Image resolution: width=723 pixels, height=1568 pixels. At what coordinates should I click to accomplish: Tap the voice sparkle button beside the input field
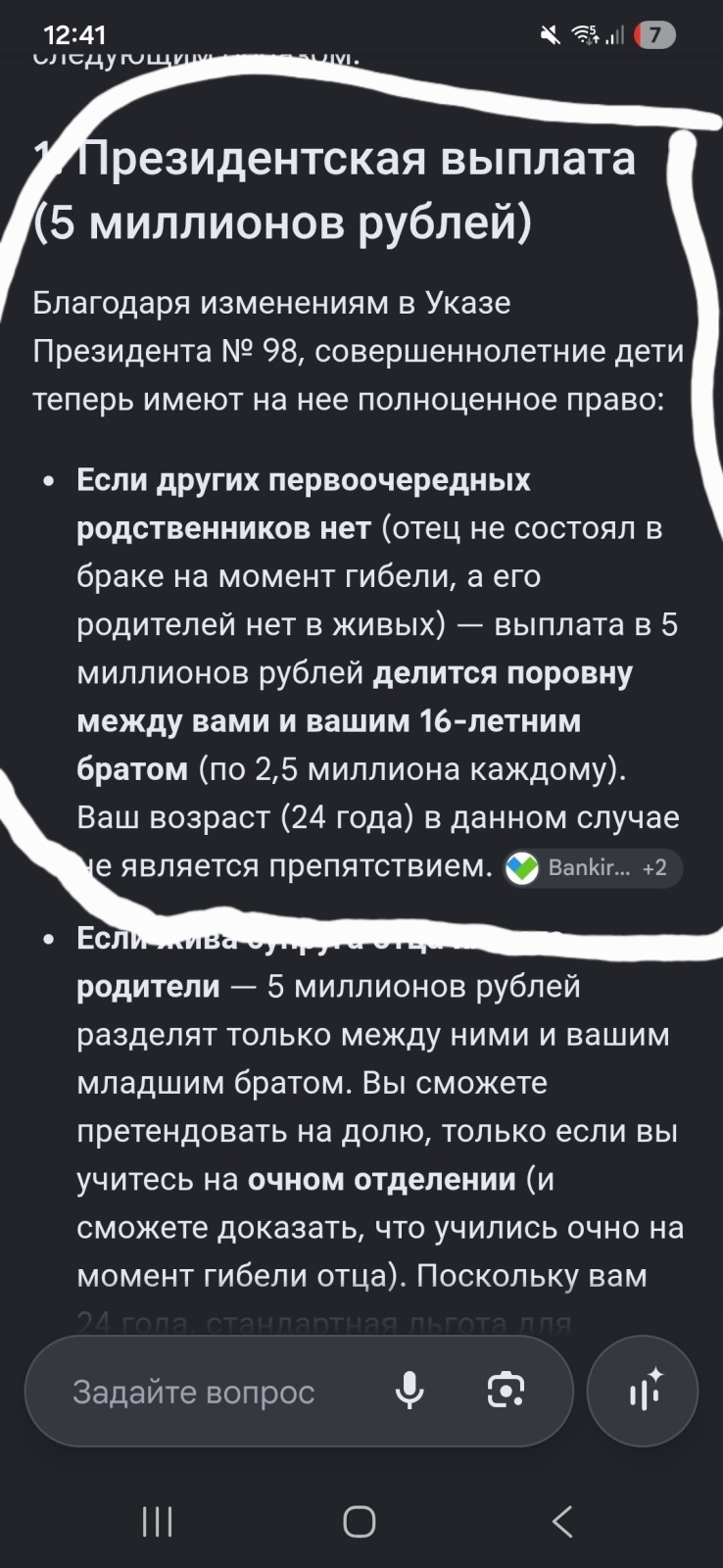pos(643,1391)
